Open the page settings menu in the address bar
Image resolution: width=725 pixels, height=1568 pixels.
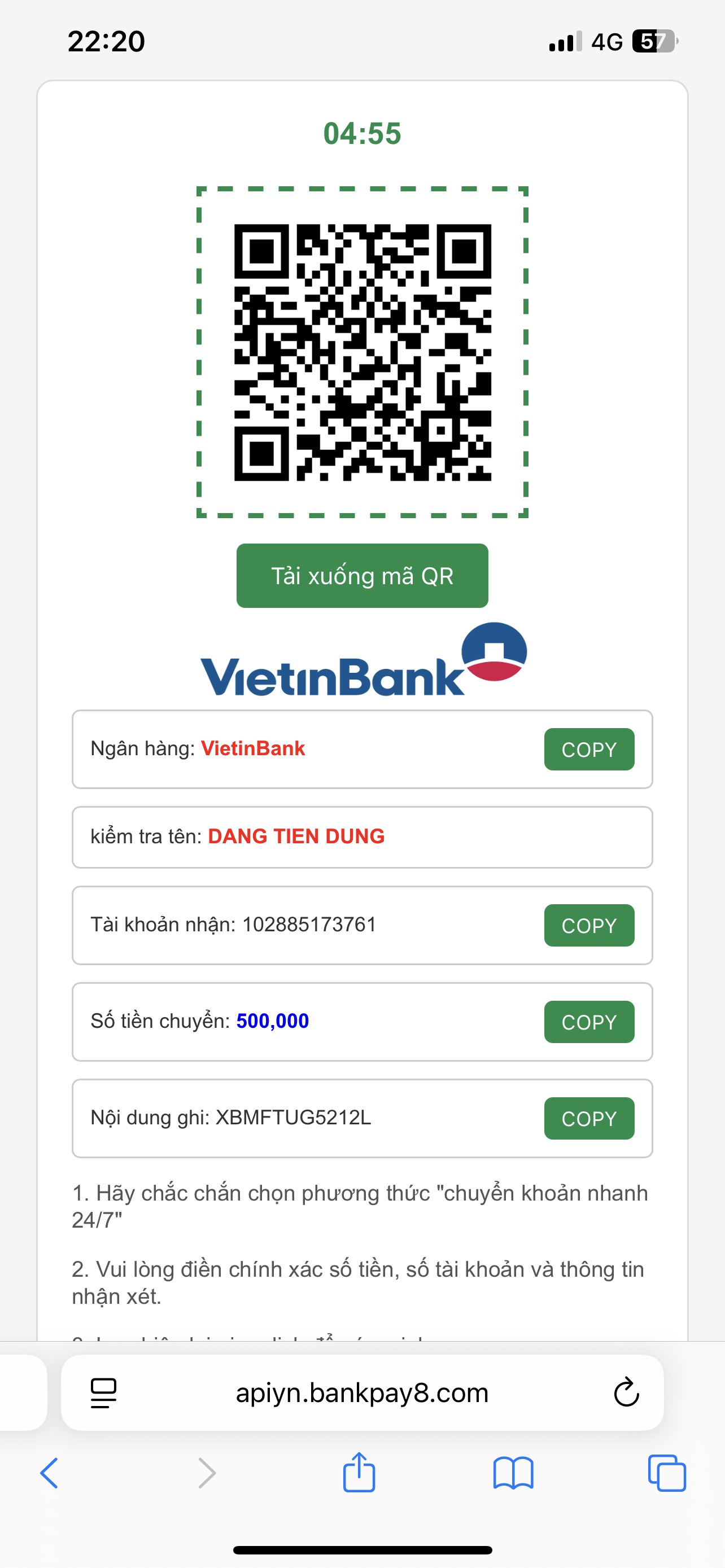coord(103,1392)
